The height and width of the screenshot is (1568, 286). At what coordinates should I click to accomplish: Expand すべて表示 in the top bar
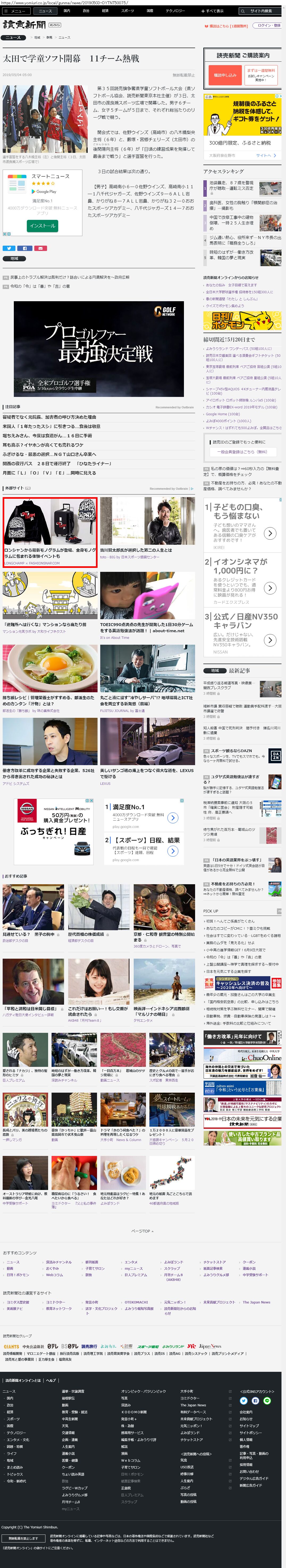coord(212,11)
